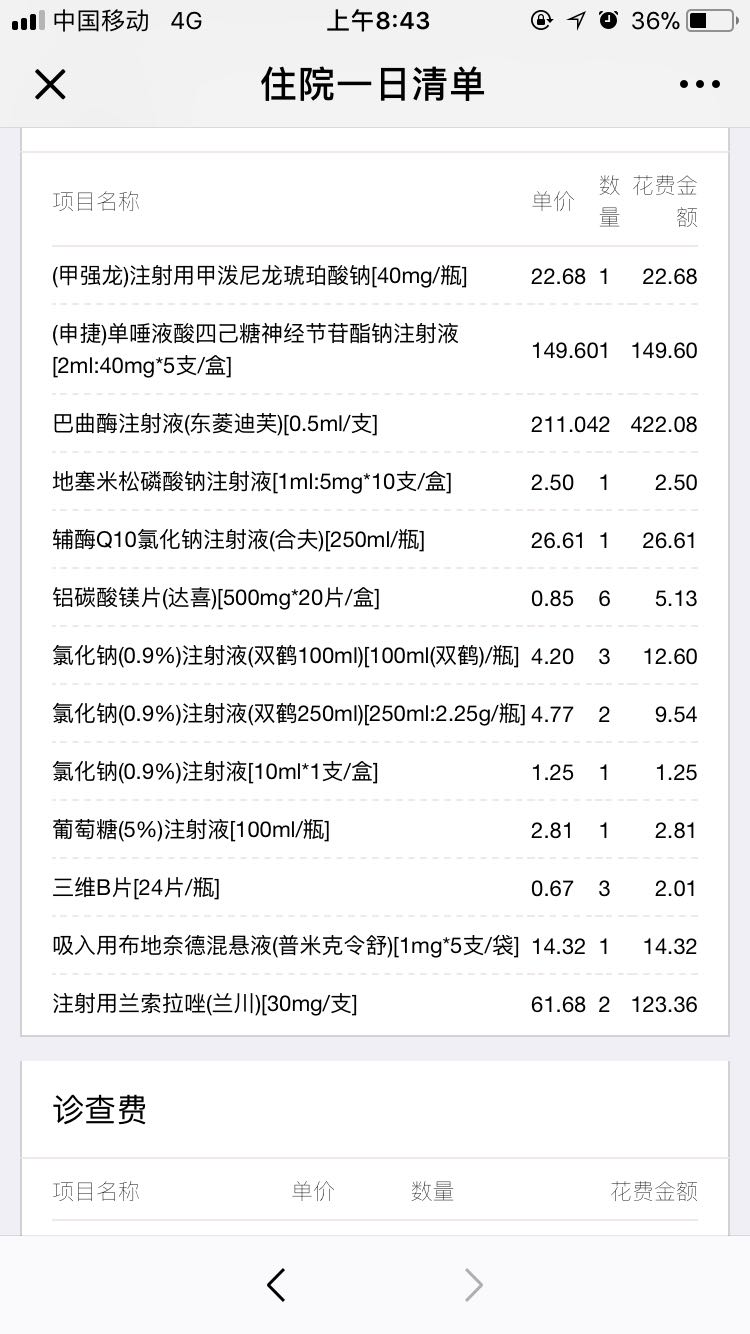This screenshot has width=750, height=1334.
Task: Close the 住院一日清单 page
Action: 50,85
